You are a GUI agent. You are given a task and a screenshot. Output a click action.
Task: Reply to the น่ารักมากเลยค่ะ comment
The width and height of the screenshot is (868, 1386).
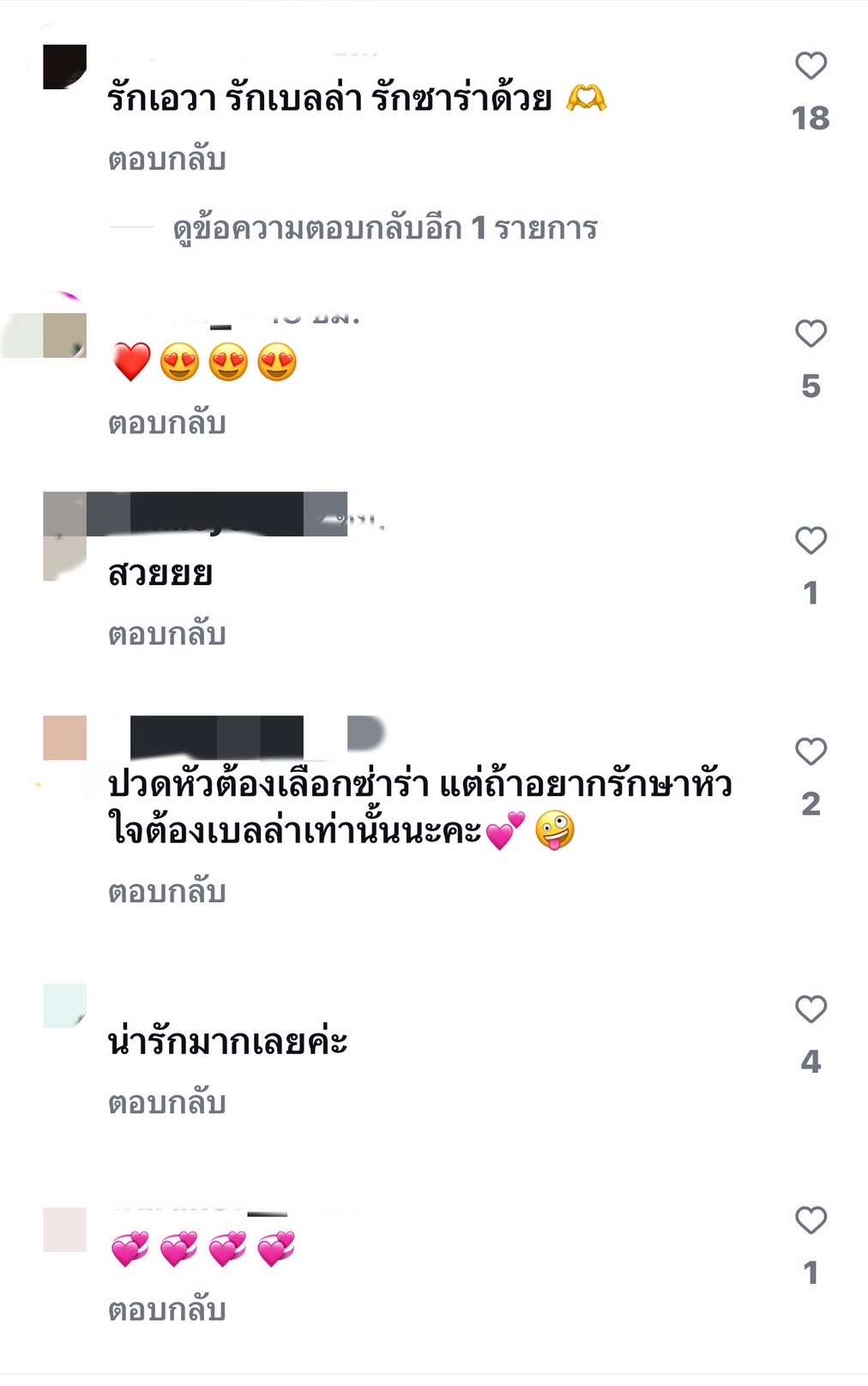coord(167,1104)
